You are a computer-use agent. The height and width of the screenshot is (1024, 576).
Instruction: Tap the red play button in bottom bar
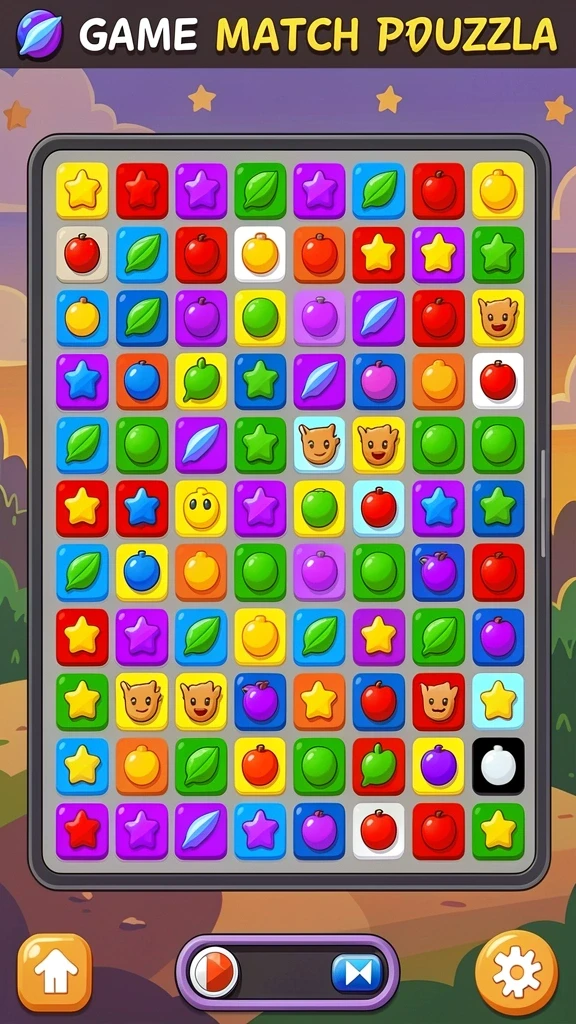(x=214, y=974)
